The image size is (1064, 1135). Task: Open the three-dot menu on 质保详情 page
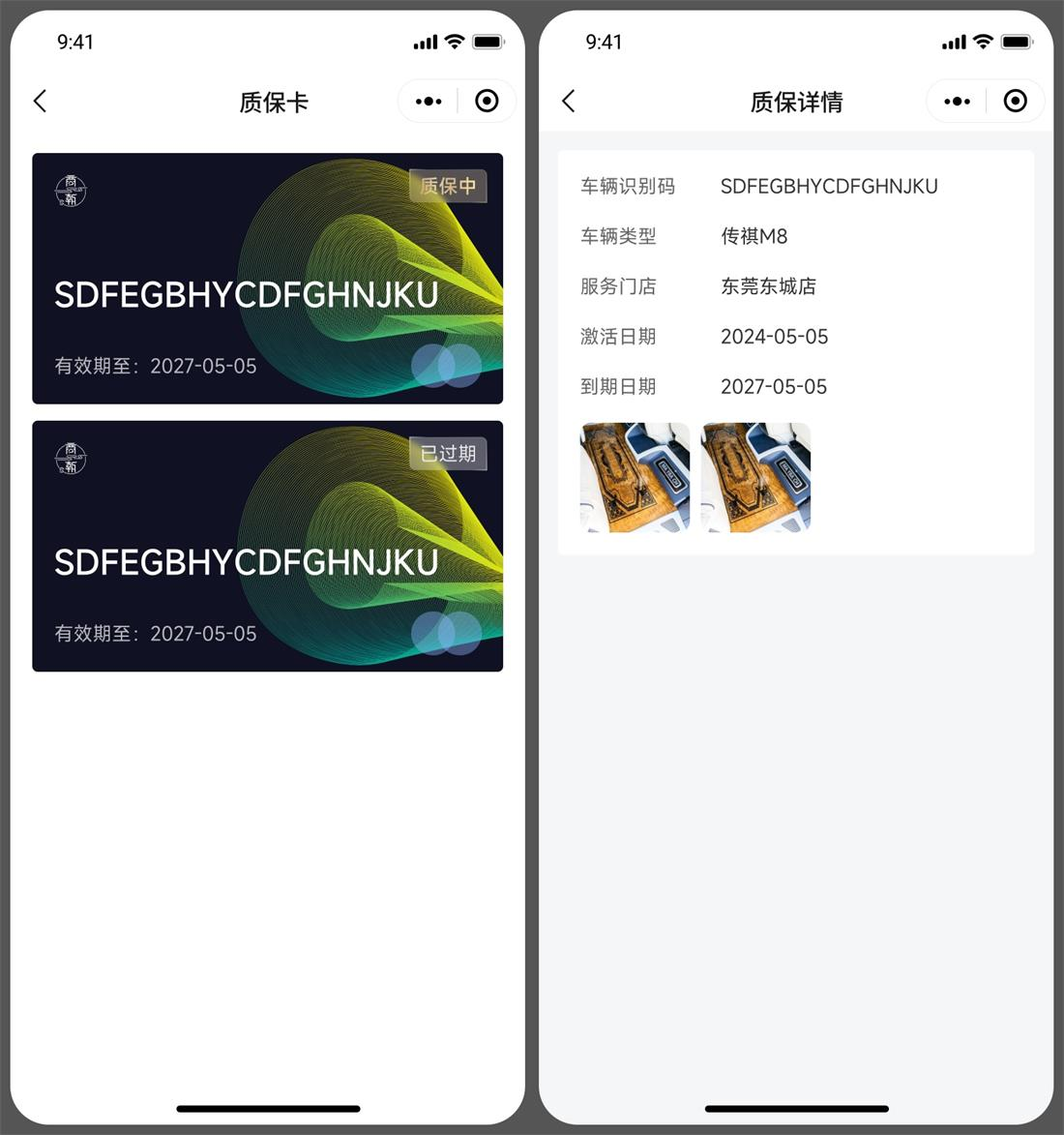[957, 101]
